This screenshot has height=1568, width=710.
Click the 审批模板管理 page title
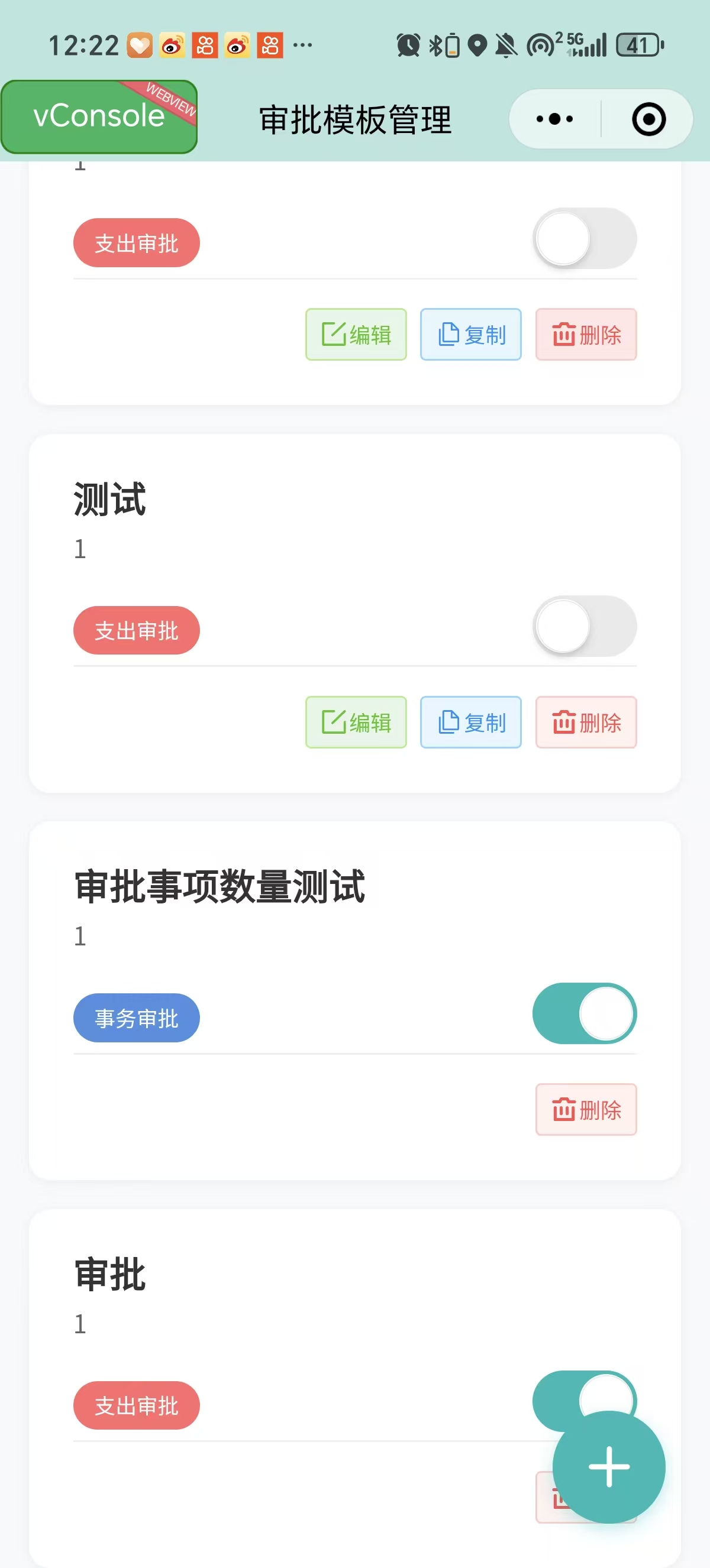click(355, 119)
